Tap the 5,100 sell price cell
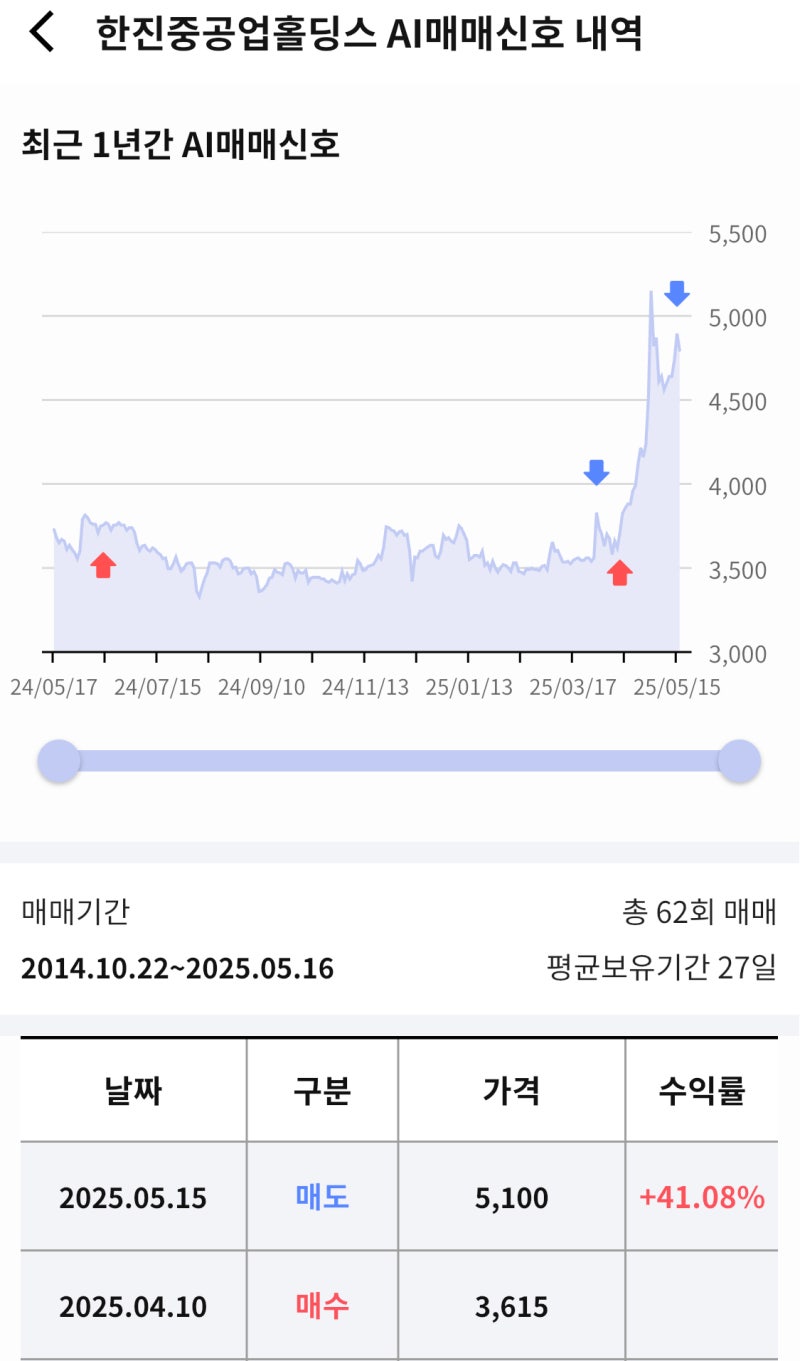The image size is (800, 1361). 510,1197
